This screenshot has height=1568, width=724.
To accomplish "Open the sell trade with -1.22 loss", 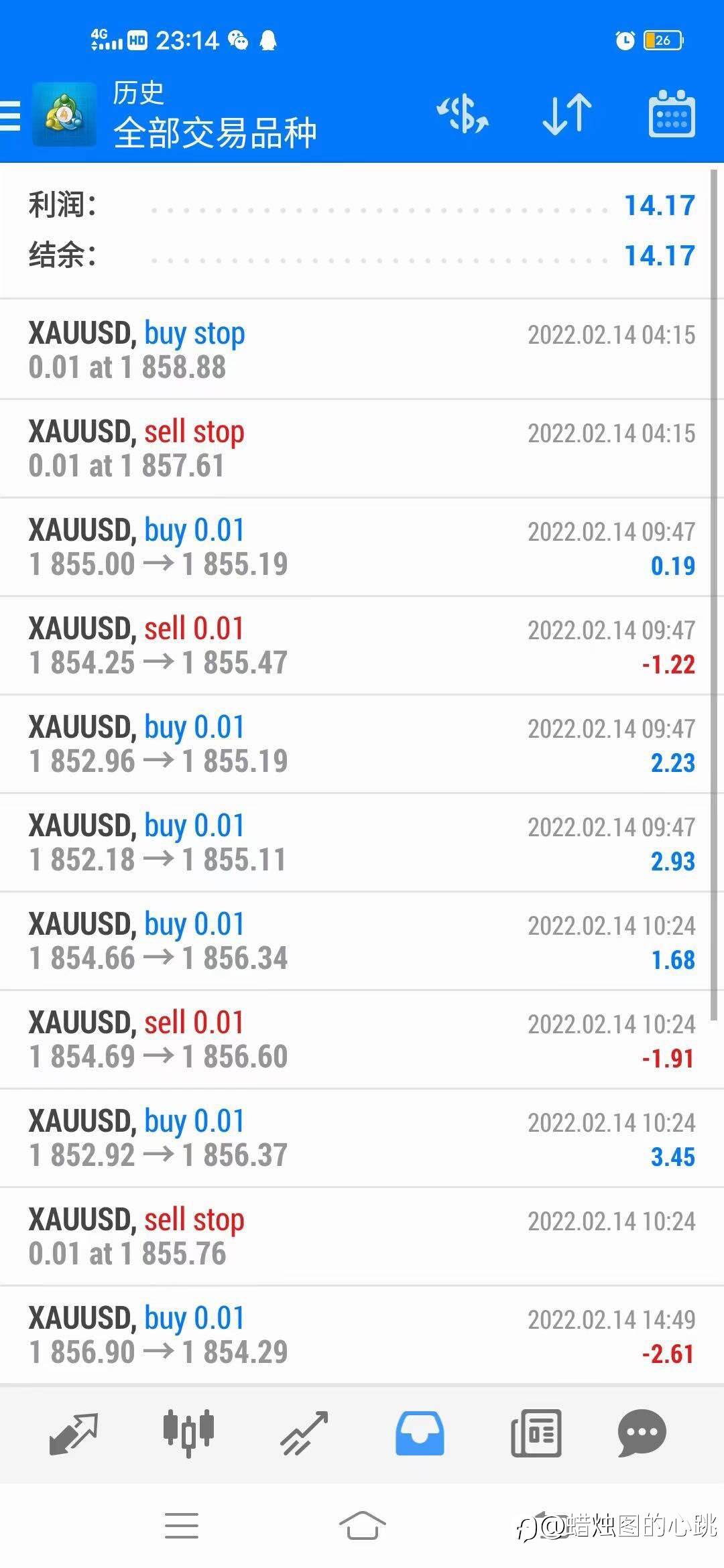I will click(355, 645).
